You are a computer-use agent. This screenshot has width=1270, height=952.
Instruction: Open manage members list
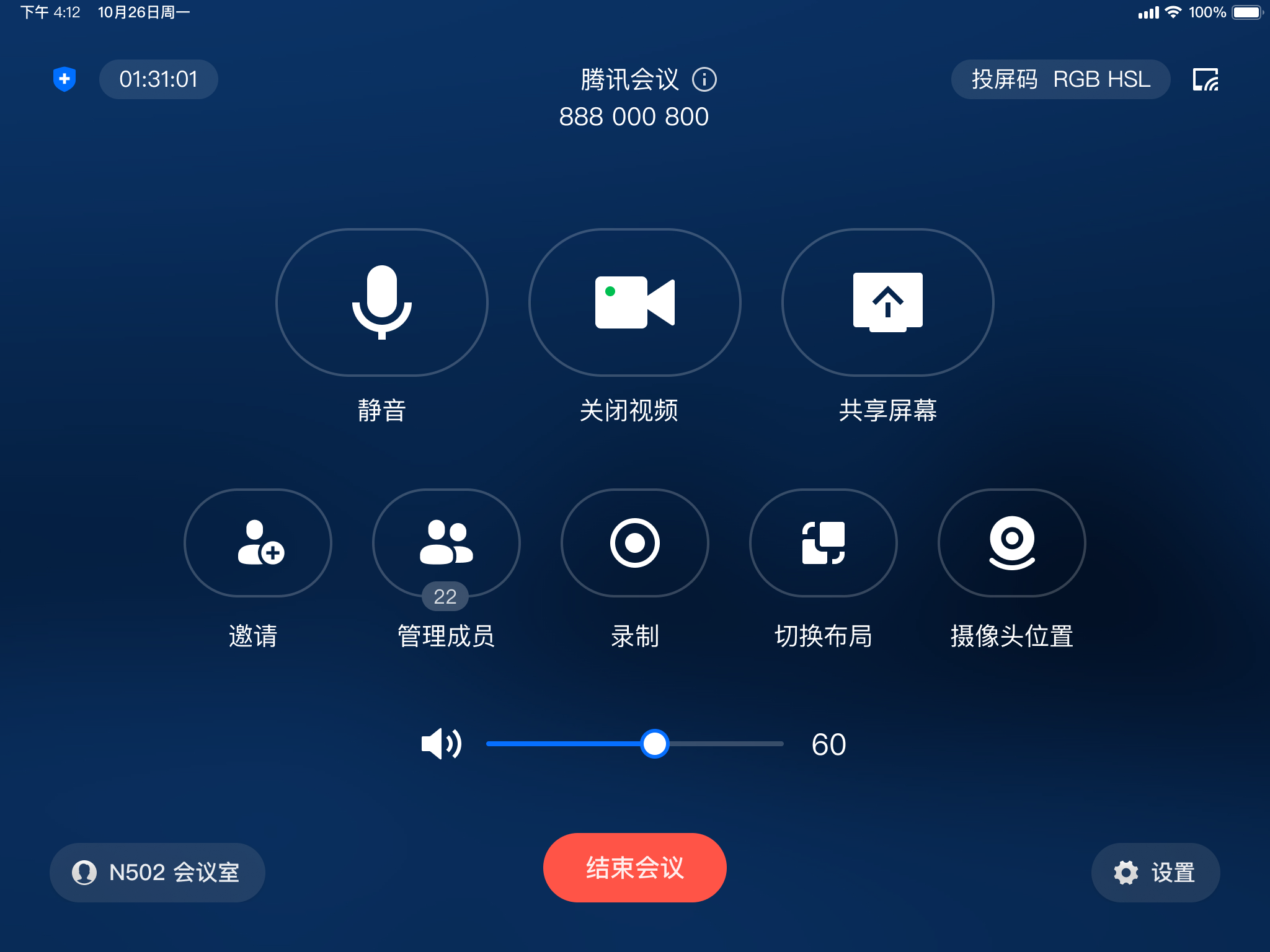click(446, 543)
